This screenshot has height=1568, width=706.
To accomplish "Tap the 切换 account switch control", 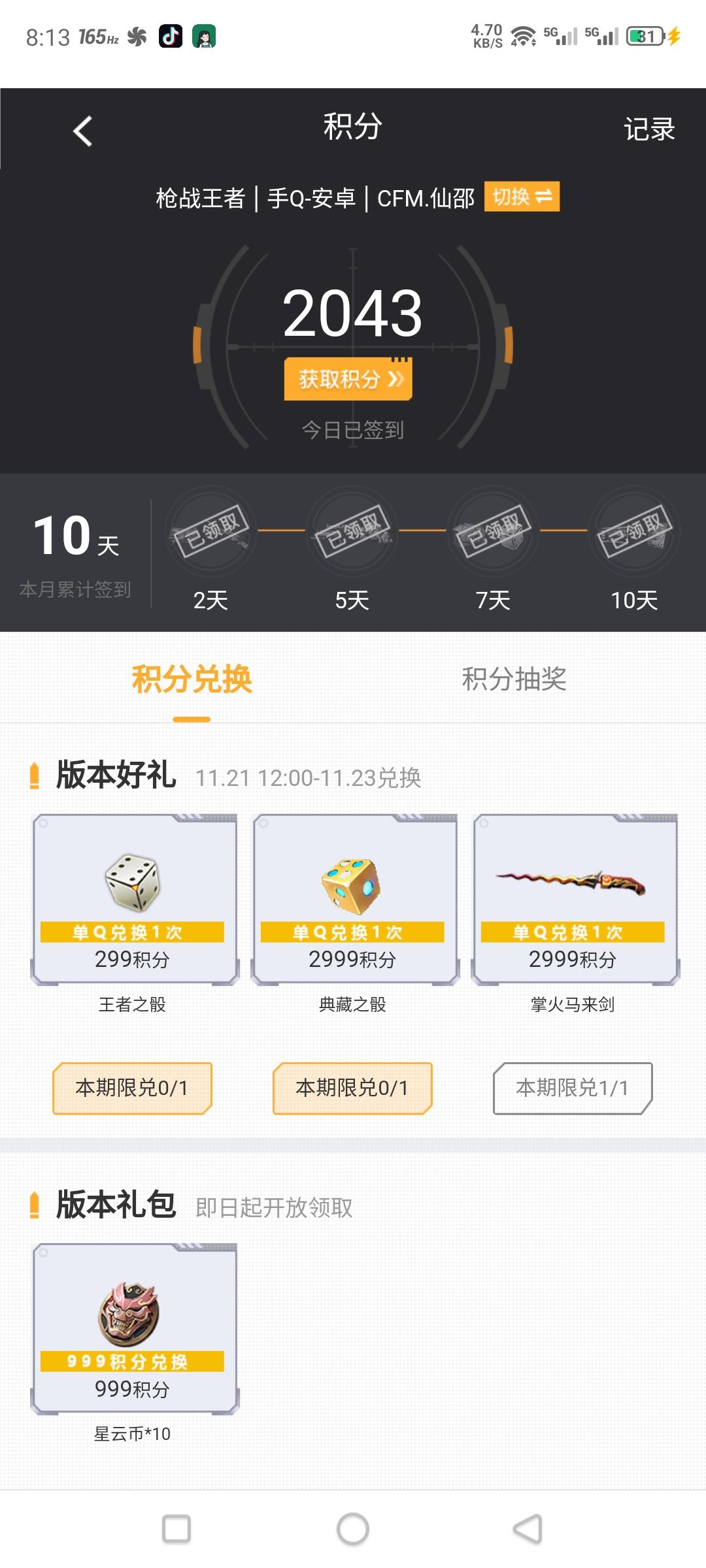I will pyautogui.click(x=523, y=196).
